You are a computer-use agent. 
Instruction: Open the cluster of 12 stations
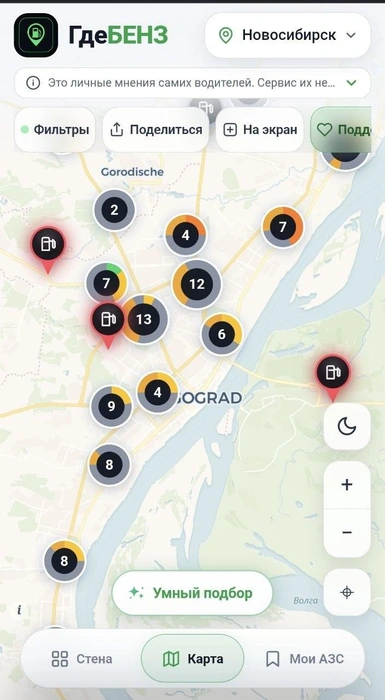pos(197,284)
